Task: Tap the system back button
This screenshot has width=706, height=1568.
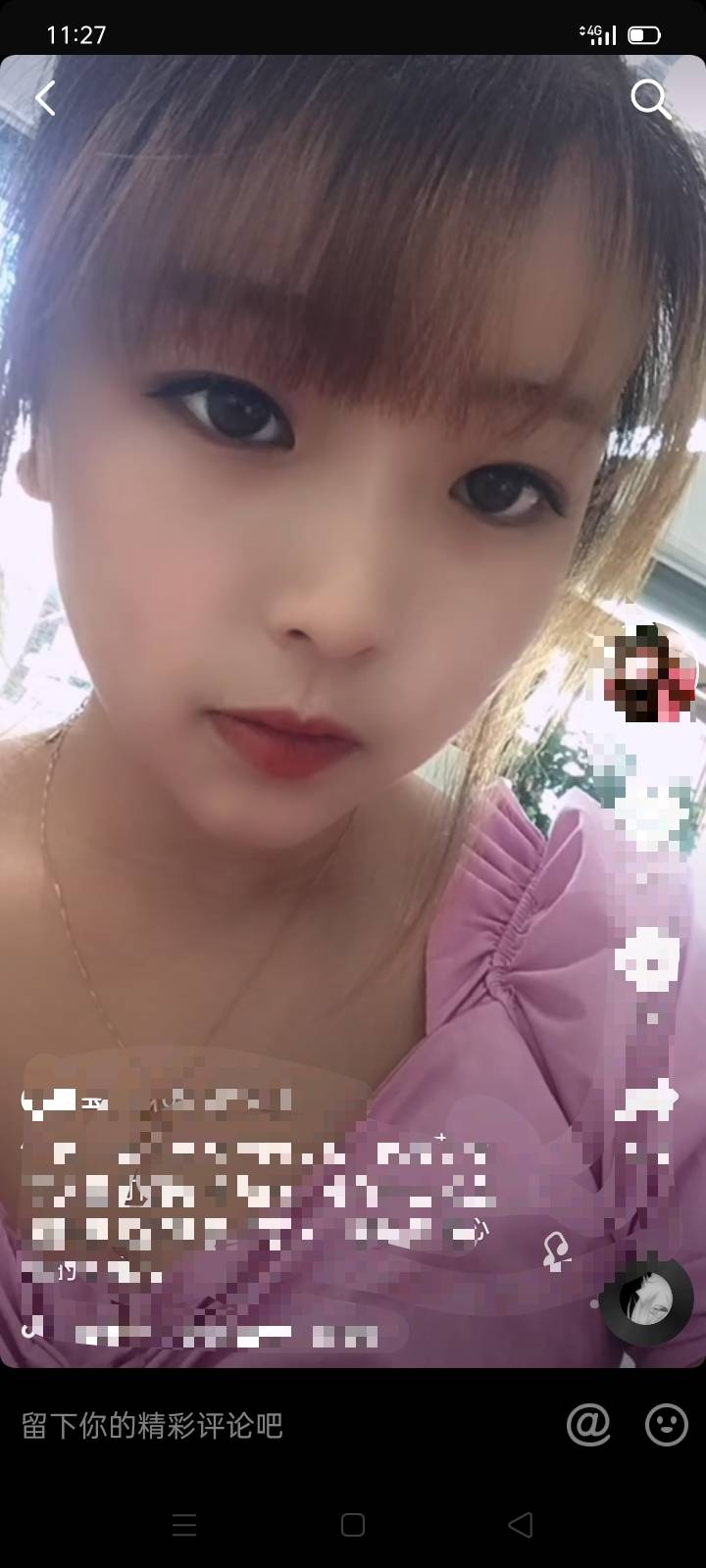Action: click(x=521, y=1525)
